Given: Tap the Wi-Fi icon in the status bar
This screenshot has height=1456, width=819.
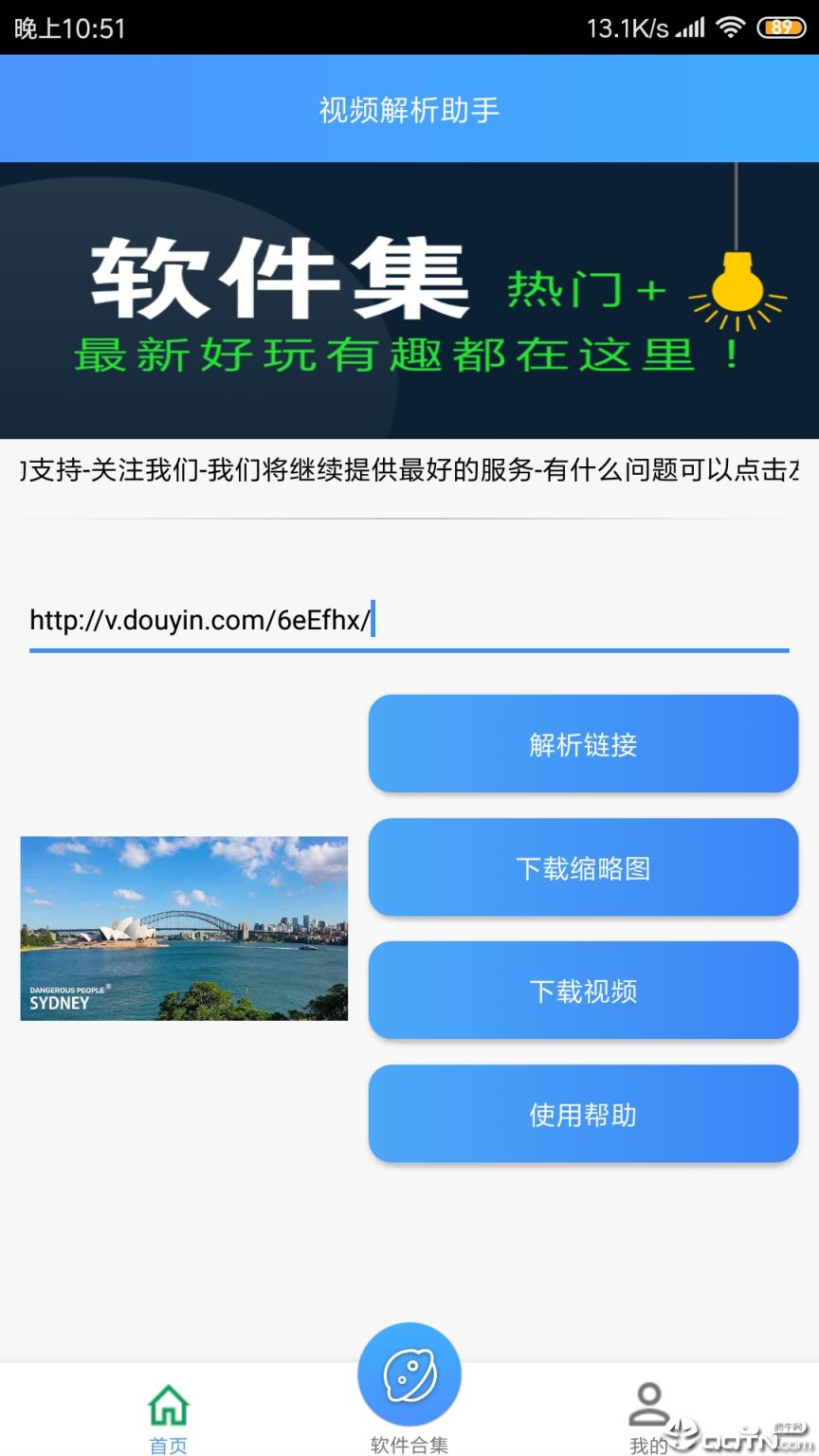Looking at the screenshot, I should point(729,27).
